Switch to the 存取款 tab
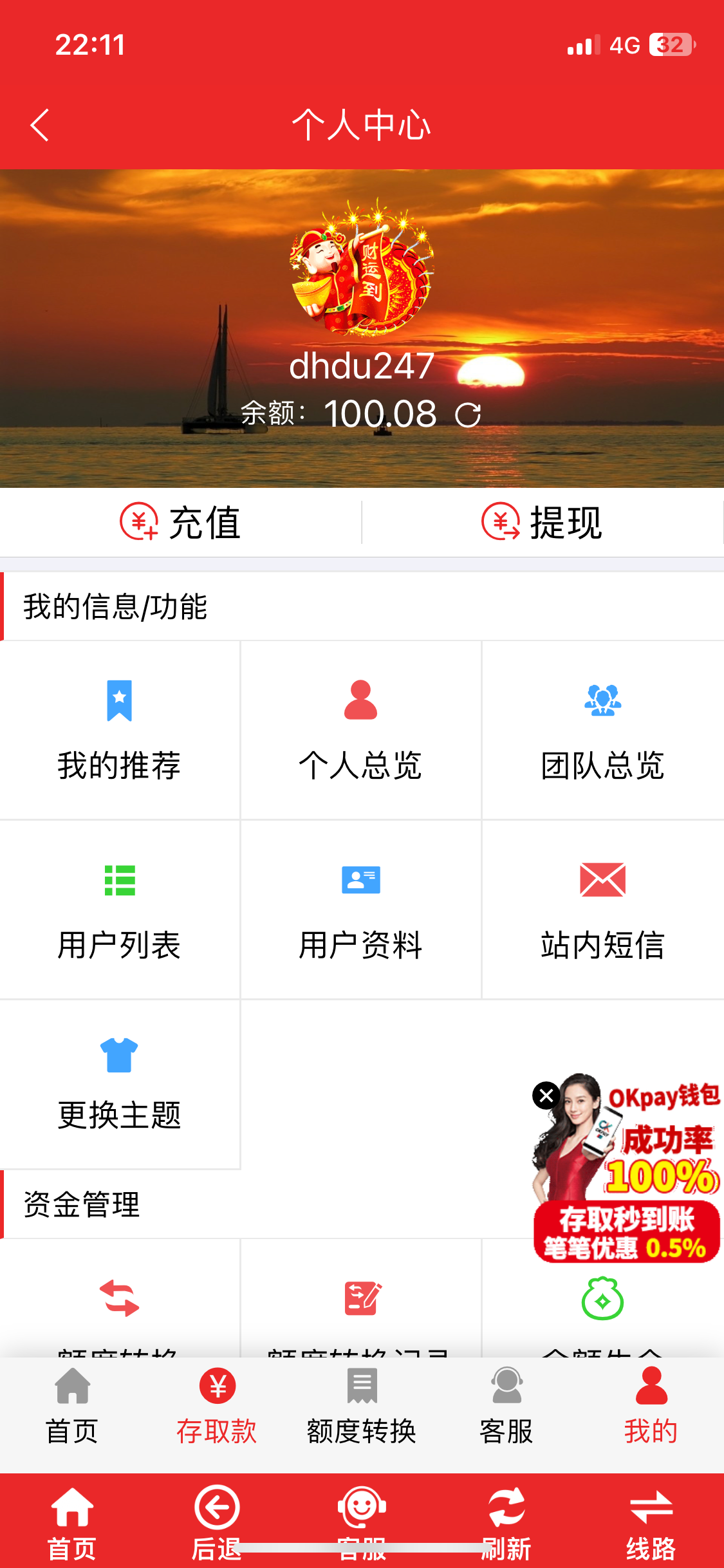 [217, 1407]
